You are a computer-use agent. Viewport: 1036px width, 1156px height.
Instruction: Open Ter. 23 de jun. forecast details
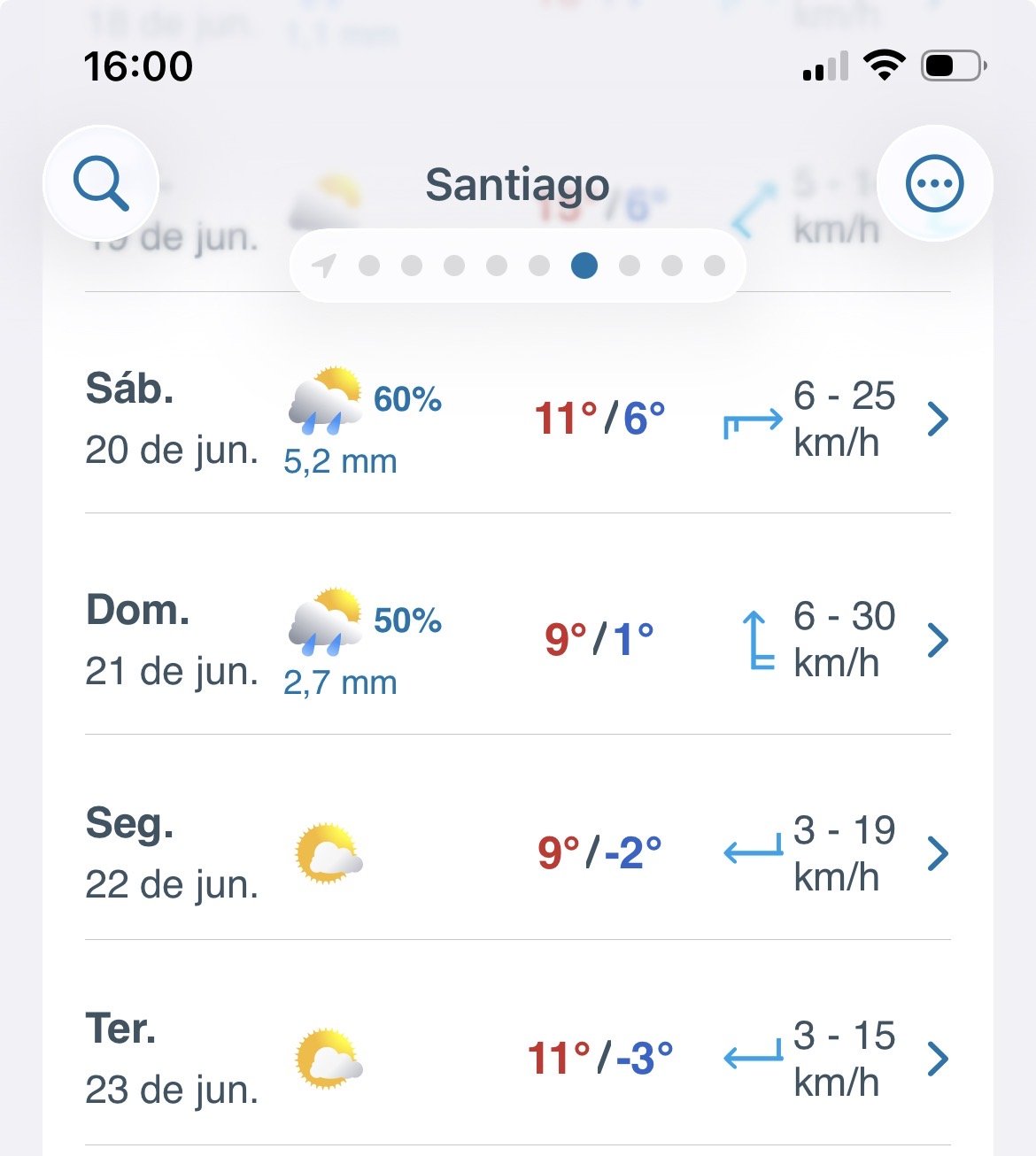[518, 1059]
